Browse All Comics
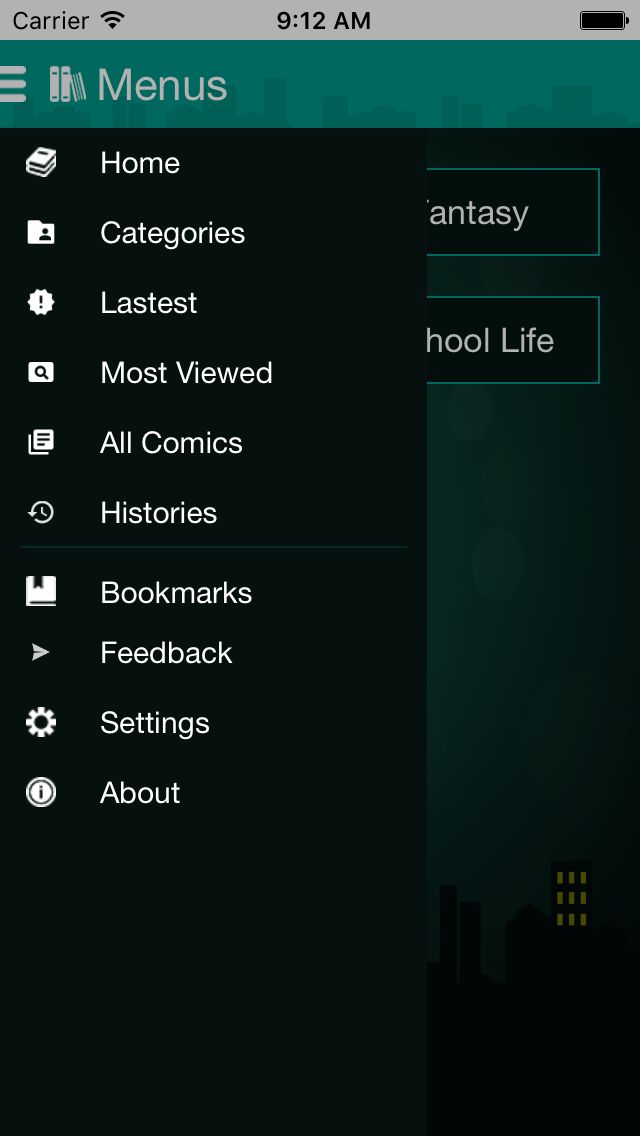 [171, 443]
